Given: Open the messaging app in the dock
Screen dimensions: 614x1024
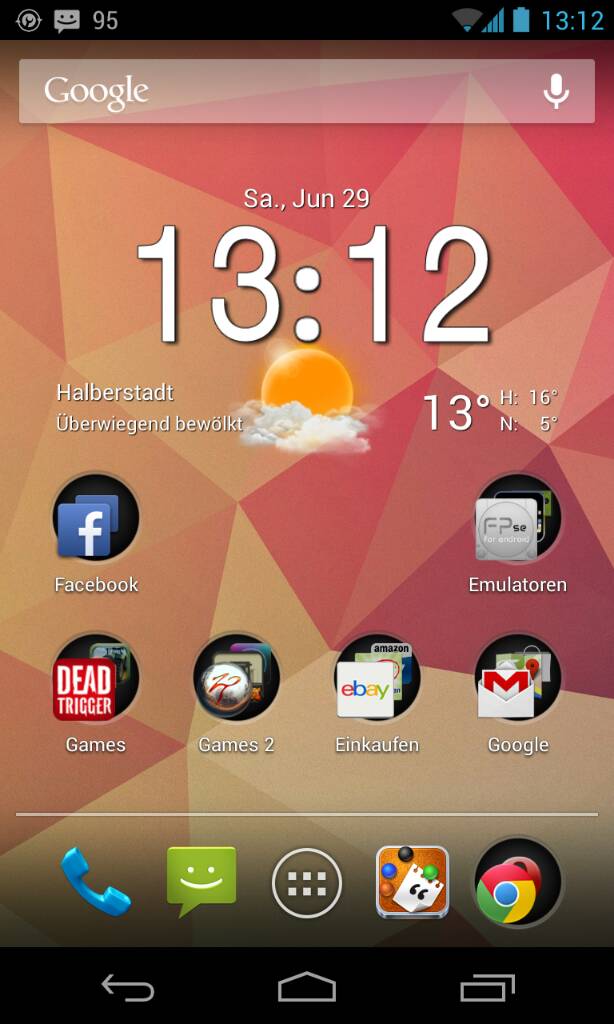Looking at the screenshot, I should point(201,882).
